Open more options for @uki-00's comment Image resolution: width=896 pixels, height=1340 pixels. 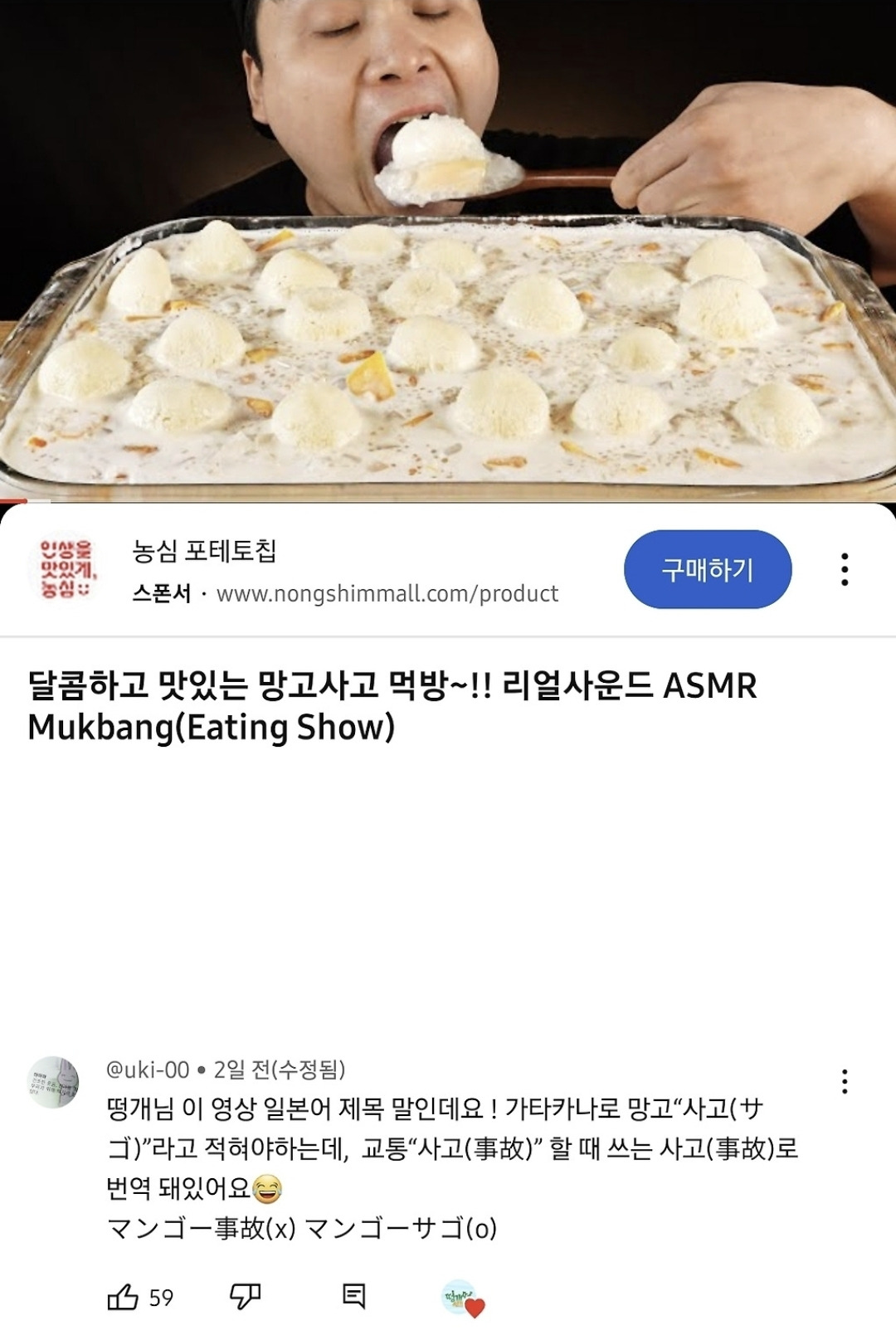[844, 1081]
